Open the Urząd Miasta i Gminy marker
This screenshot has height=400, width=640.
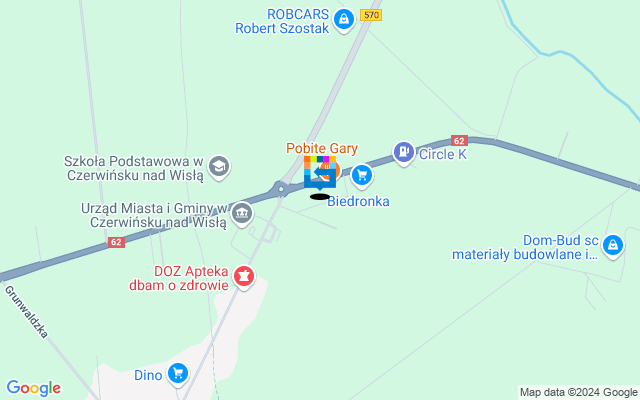[241, 213]
